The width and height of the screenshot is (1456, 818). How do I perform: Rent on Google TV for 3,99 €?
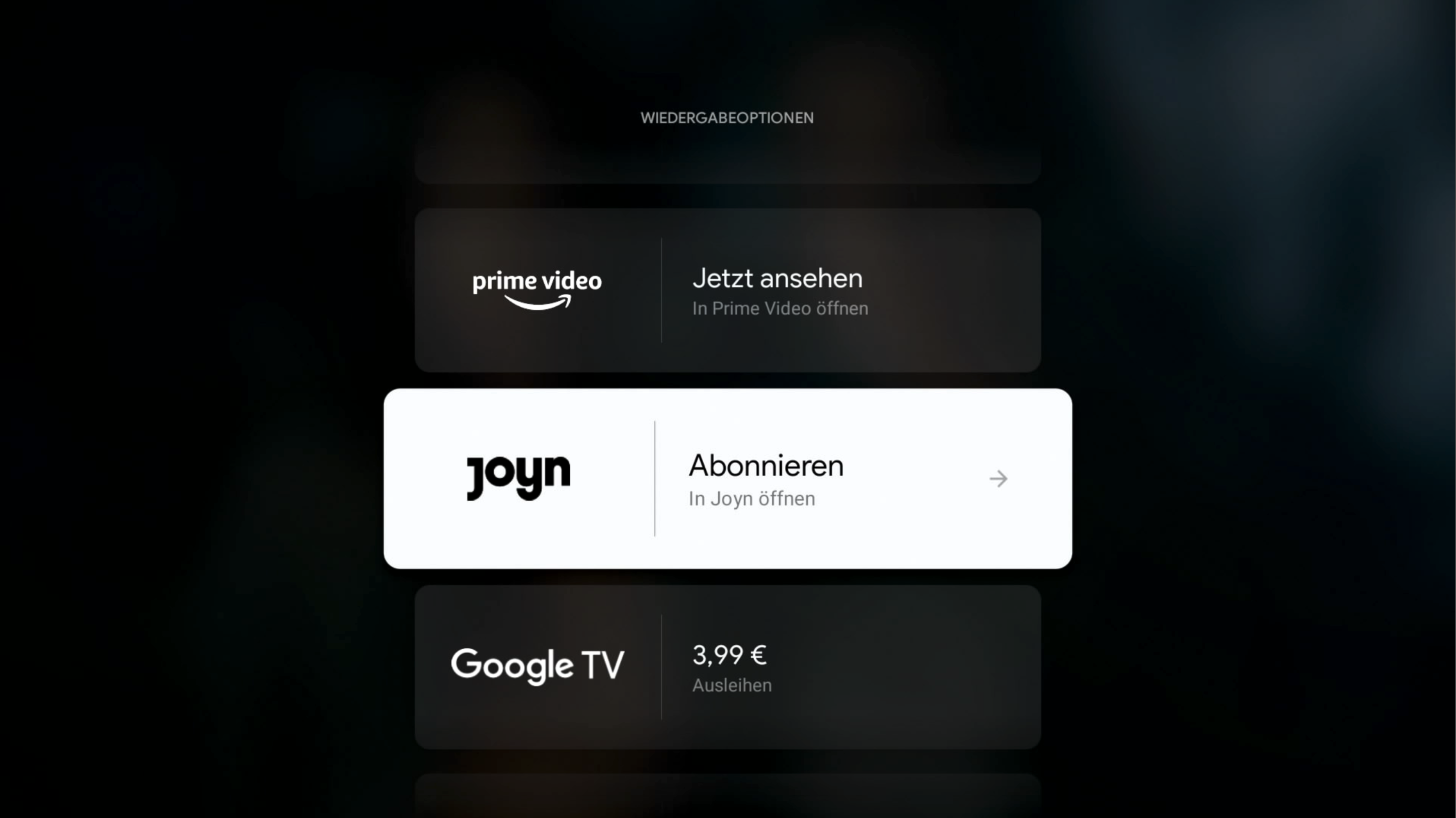point(727,667)
